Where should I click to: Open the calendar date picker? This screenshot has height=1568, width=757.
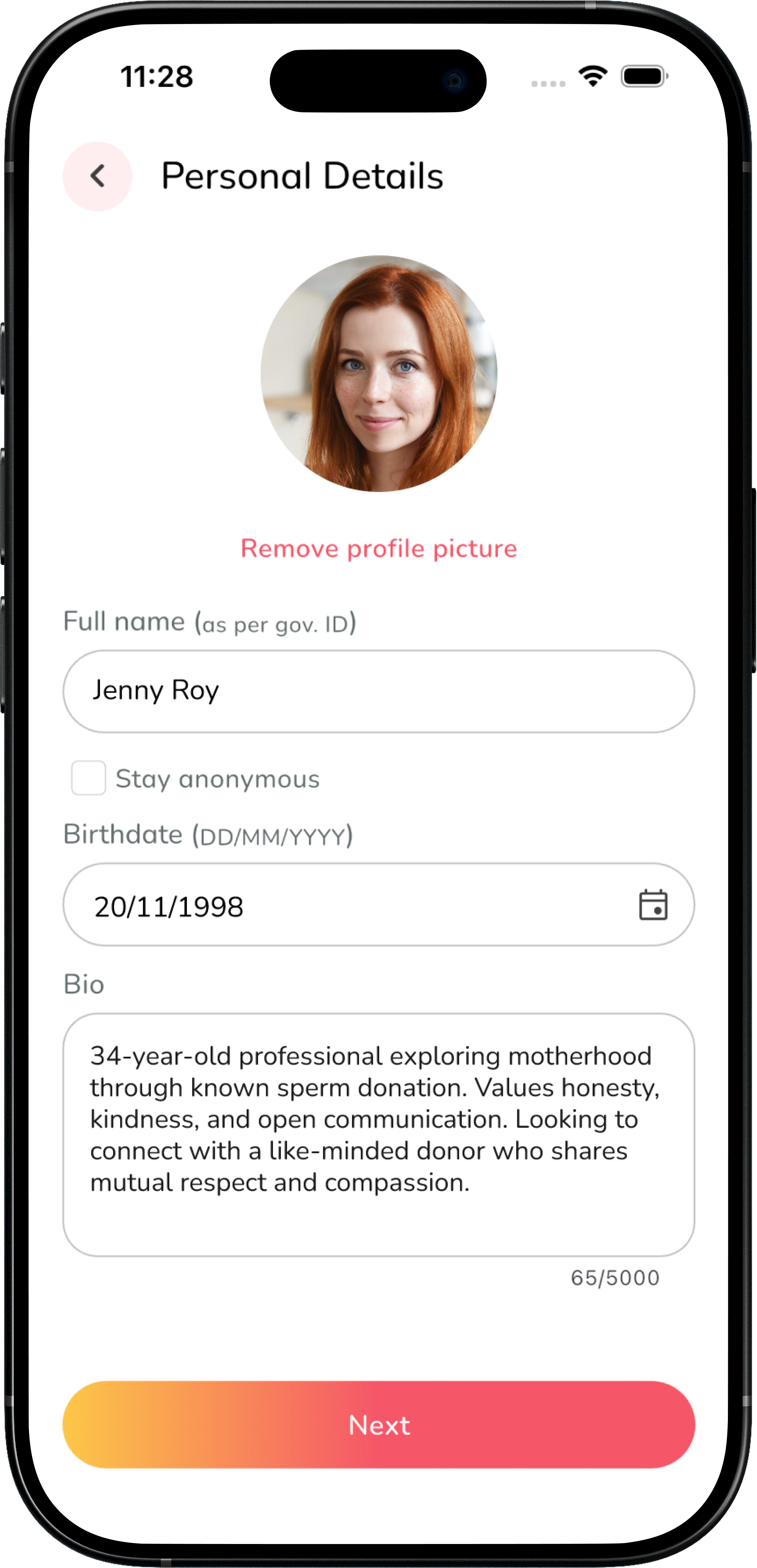click(653, 905)
